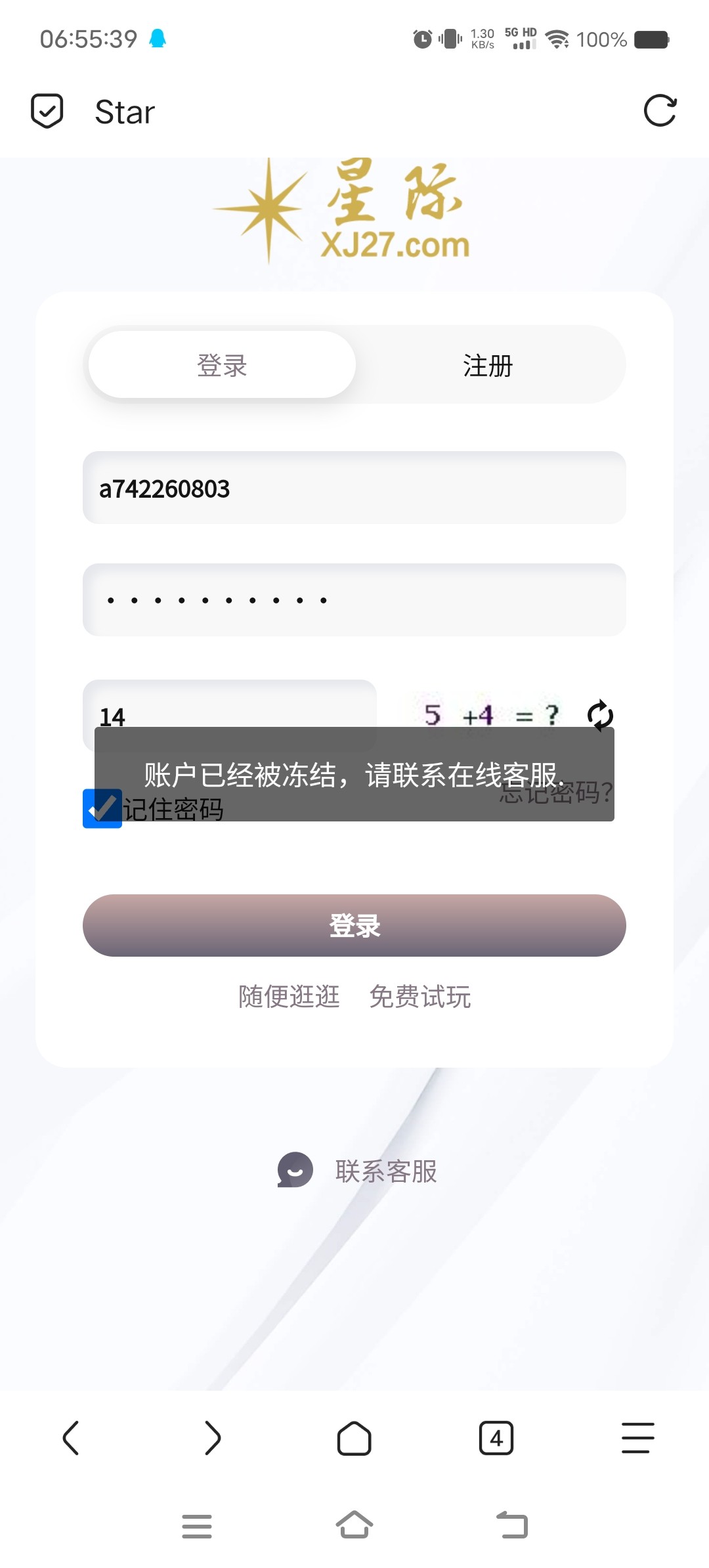The image size is (709, 1568).
Task: Select the 登录 tab
Action: tap(222, 366)
